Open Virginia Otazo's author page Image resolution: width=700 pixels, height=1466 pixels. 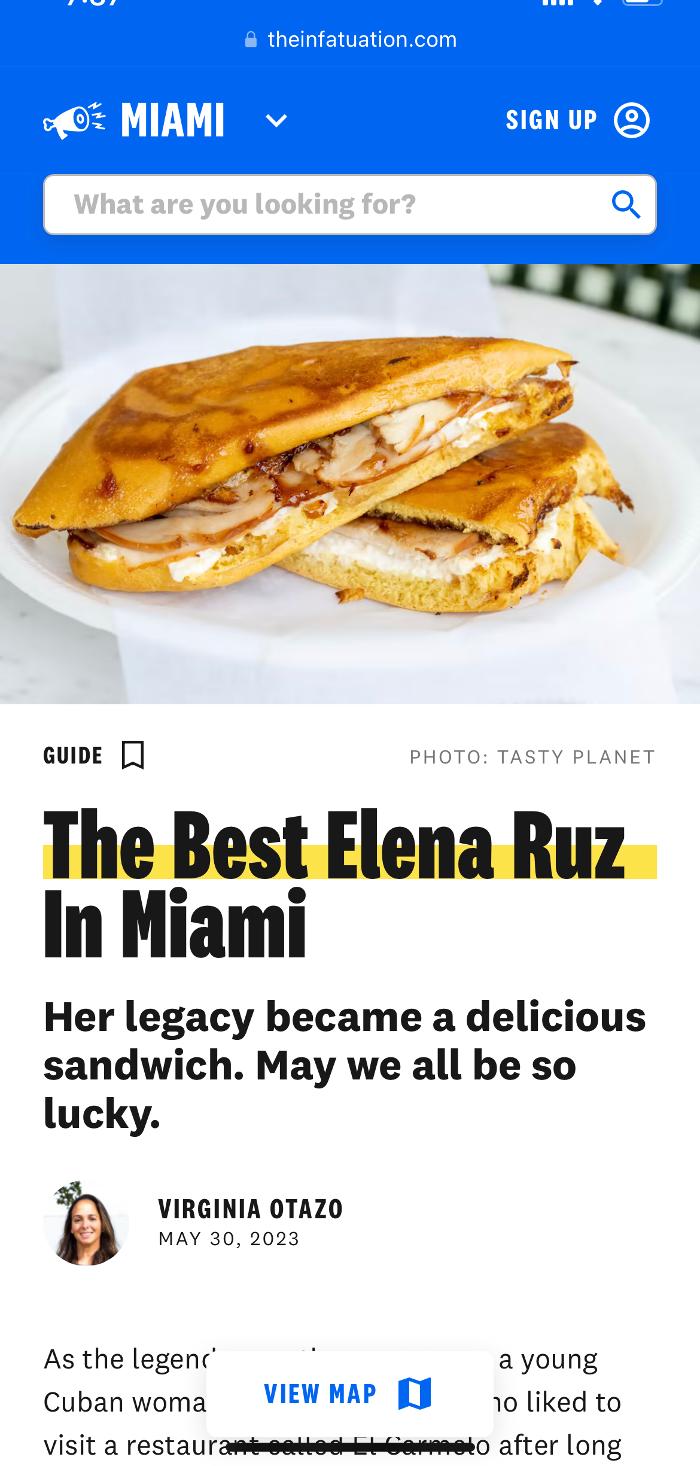point(250,1209)
